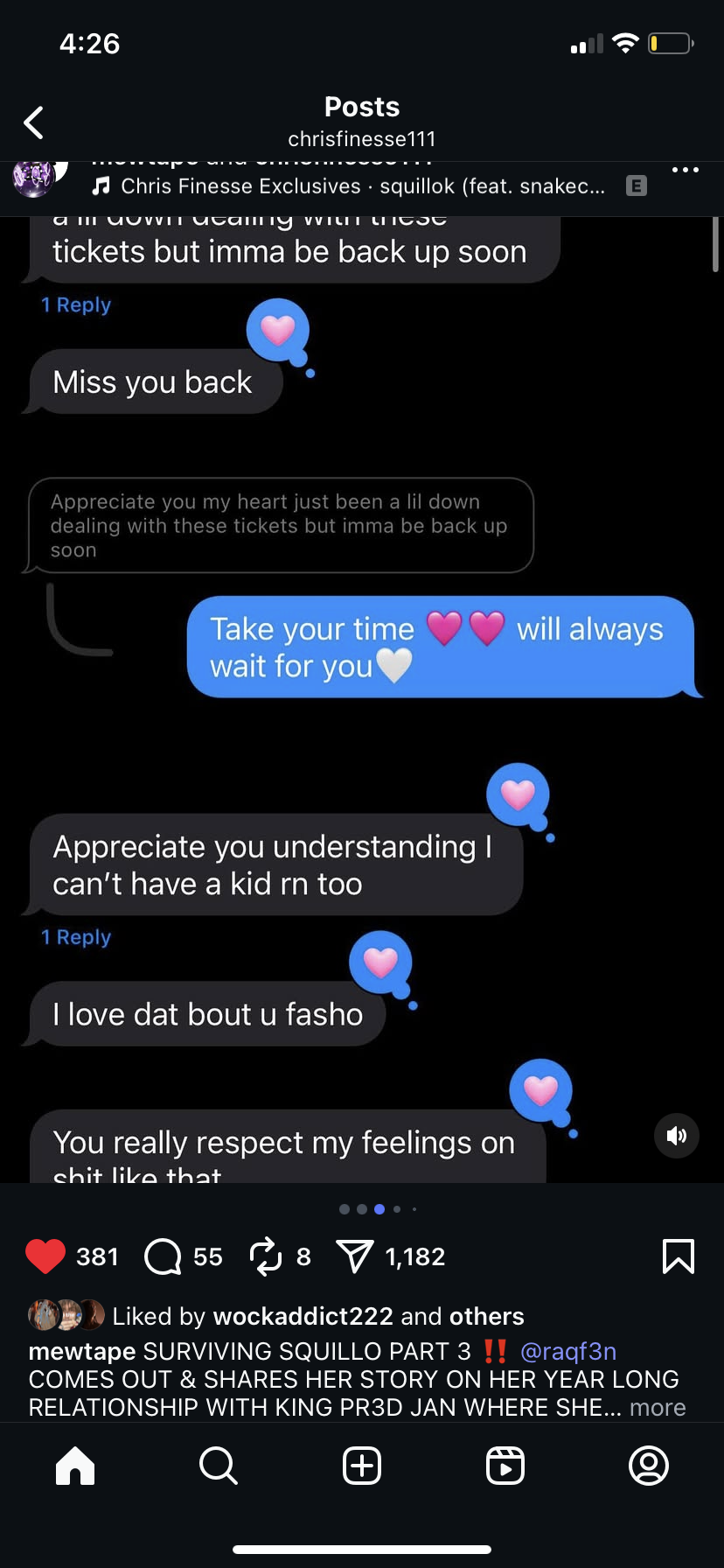724x1568 pixels.
Task: Open the comments on this post
Action: (x=163, y=1256)
